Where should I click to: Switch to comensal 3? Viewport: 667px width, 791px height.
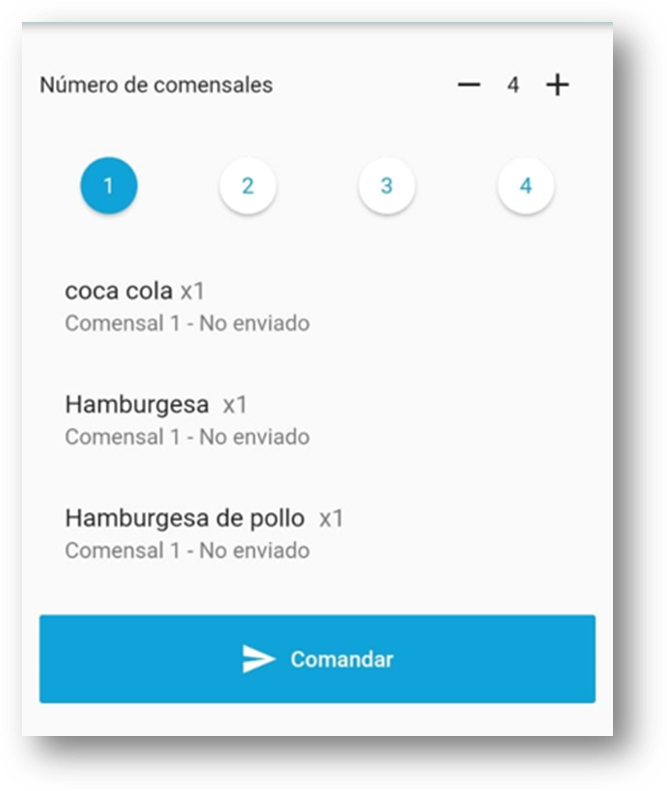point(386,185)
